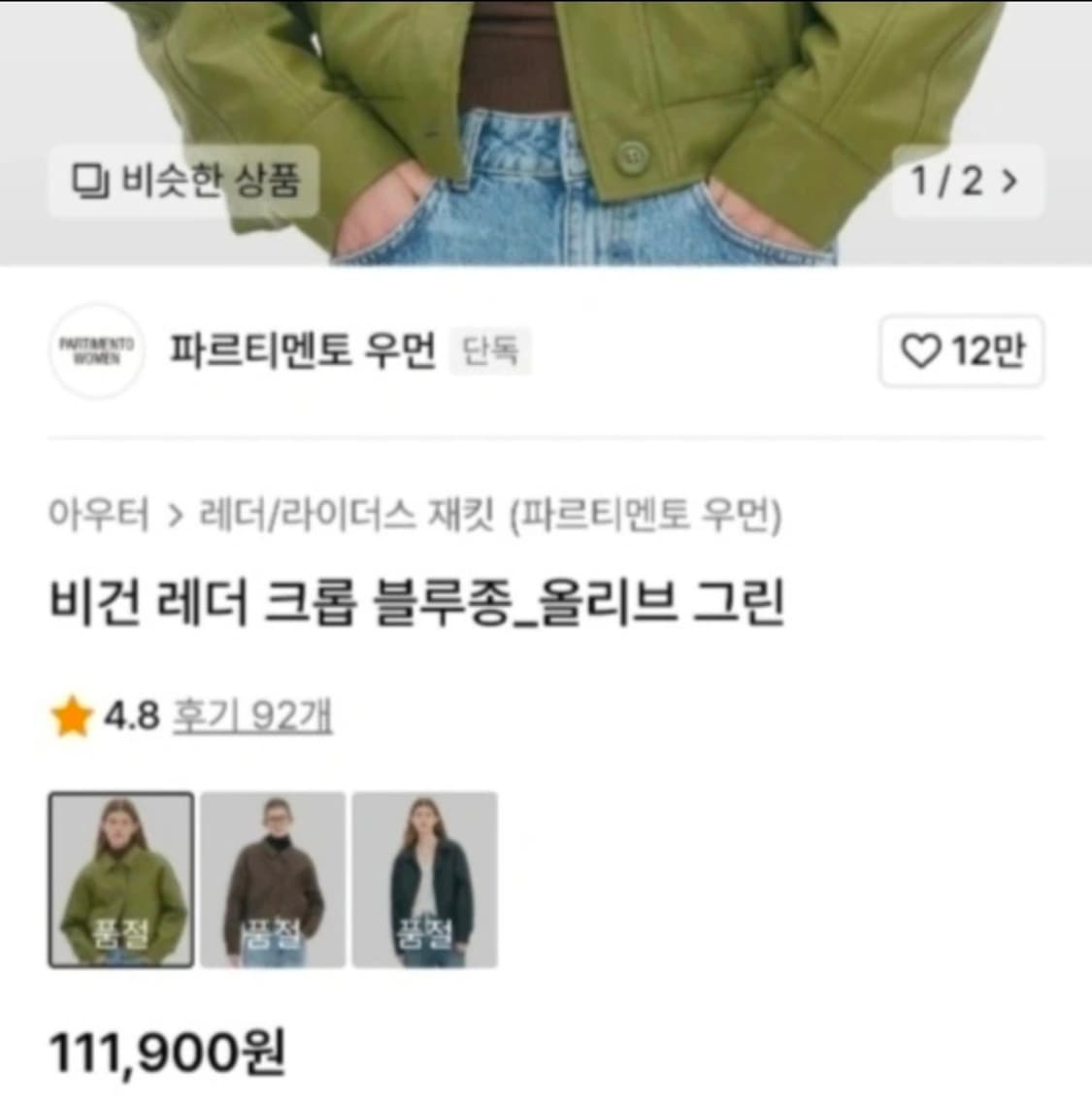The height and width of the screenshot is (1105, 1092).
Task: Advance product photos with the right arrow
Action: coord(1009,182)
